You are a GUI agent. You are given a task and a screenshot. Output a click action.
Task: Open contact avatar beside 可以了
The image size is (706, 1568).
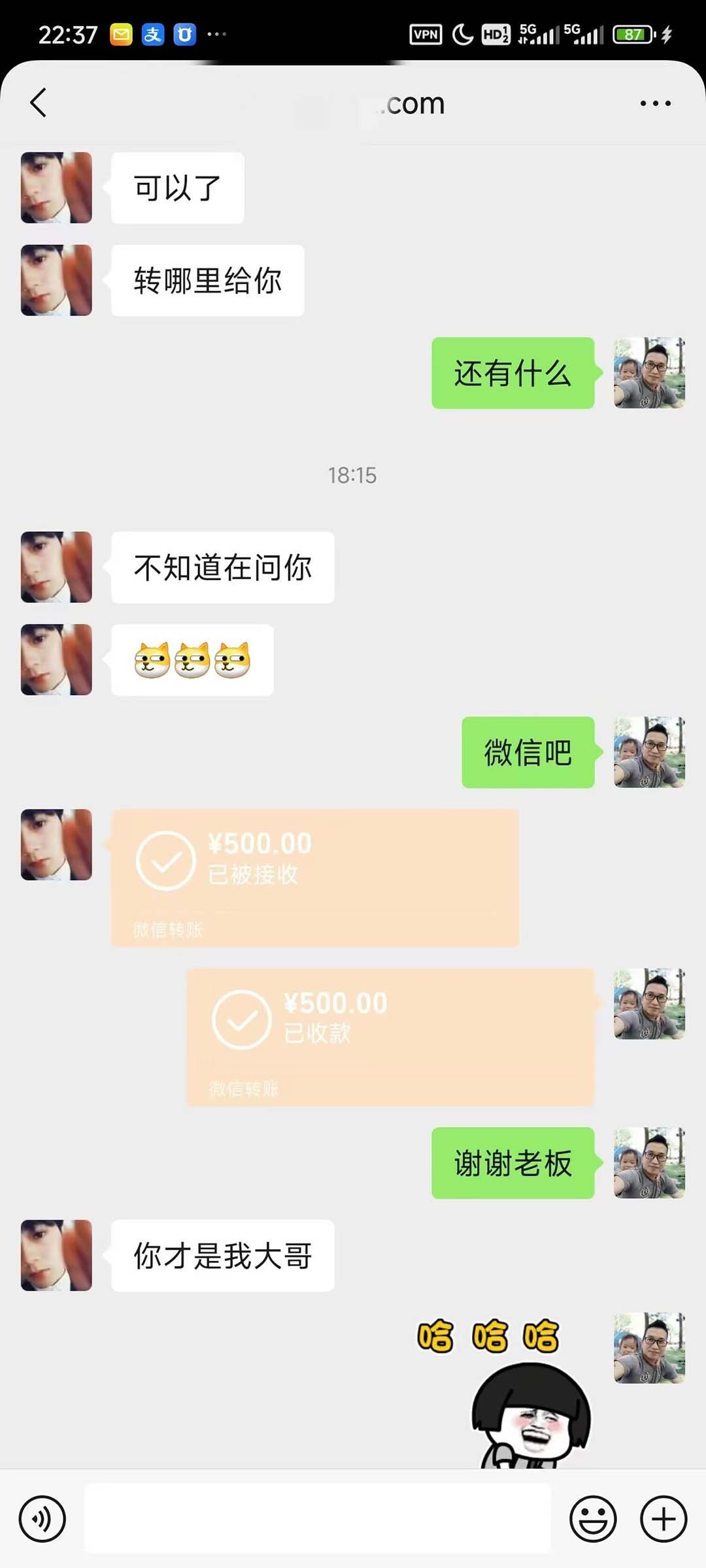coord(56,188)
